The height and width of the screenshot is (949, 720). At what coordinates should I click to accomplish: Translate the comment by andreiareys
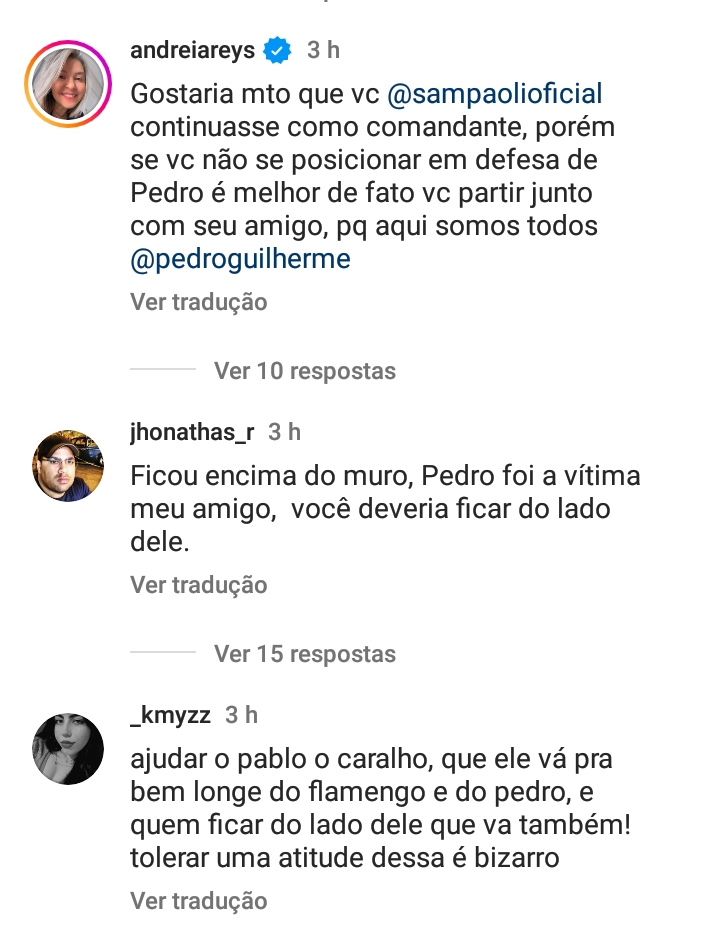click(x=198, y=301)
